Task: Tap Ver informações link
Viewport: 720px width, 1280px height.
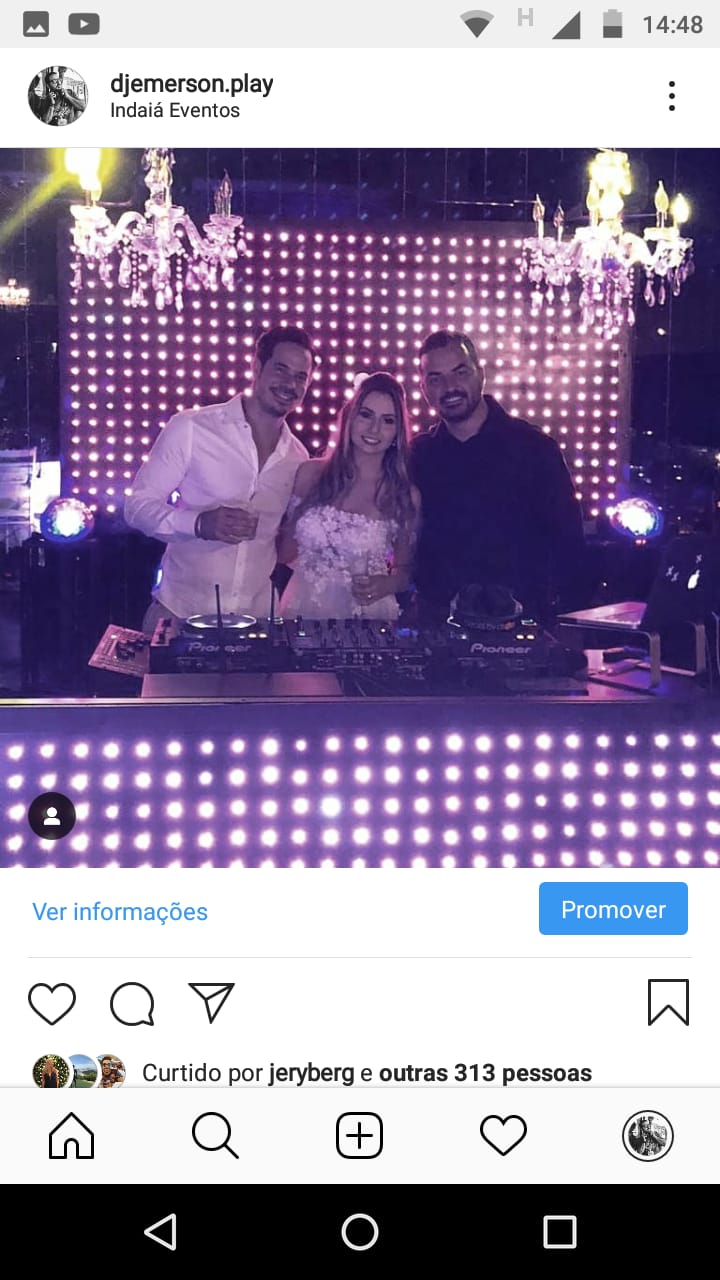Action: [120, 911]
